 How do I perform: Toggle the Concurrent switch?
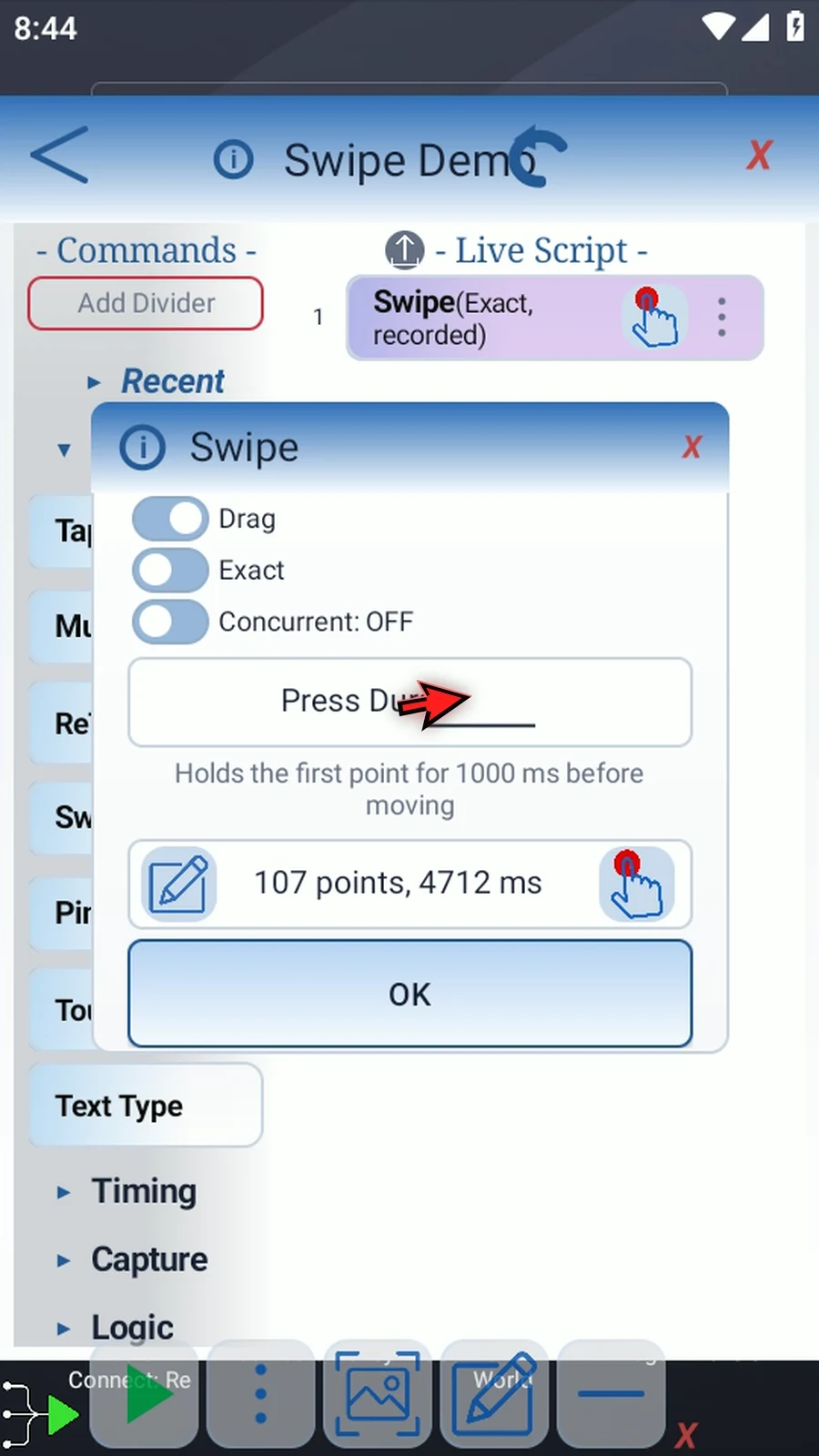point(170,622)
